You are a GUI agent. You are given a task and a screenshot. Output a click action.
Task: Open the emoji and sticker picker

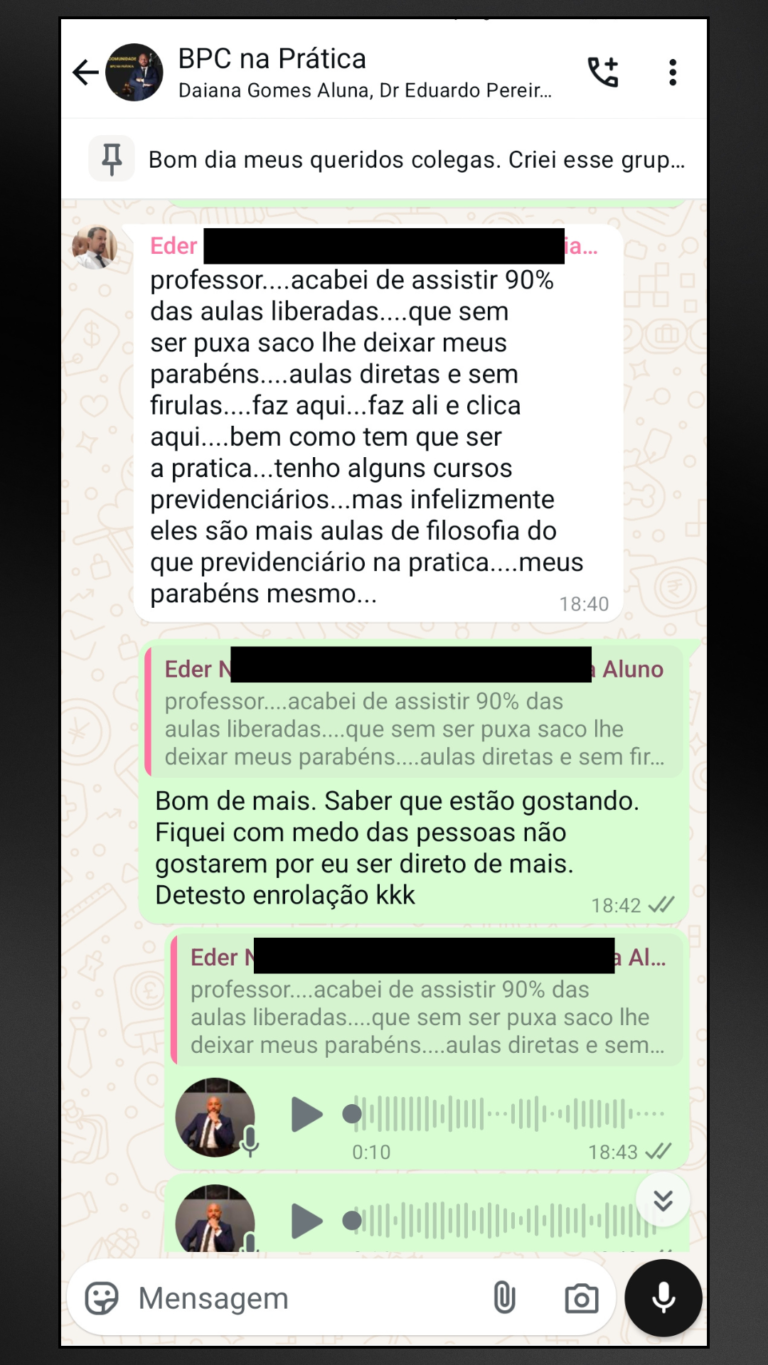click(x=102, y=1298)
